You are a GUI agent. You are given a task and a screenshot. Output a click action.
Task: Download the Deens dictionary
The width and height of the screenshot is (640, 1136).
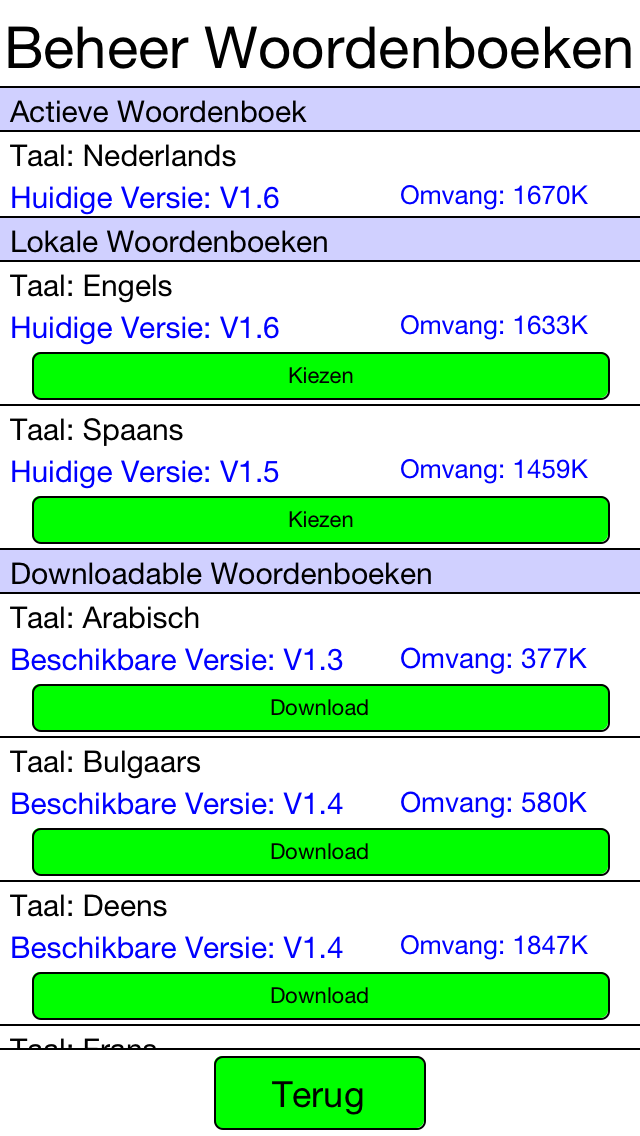pyautogui.click(x=320, y=996)
